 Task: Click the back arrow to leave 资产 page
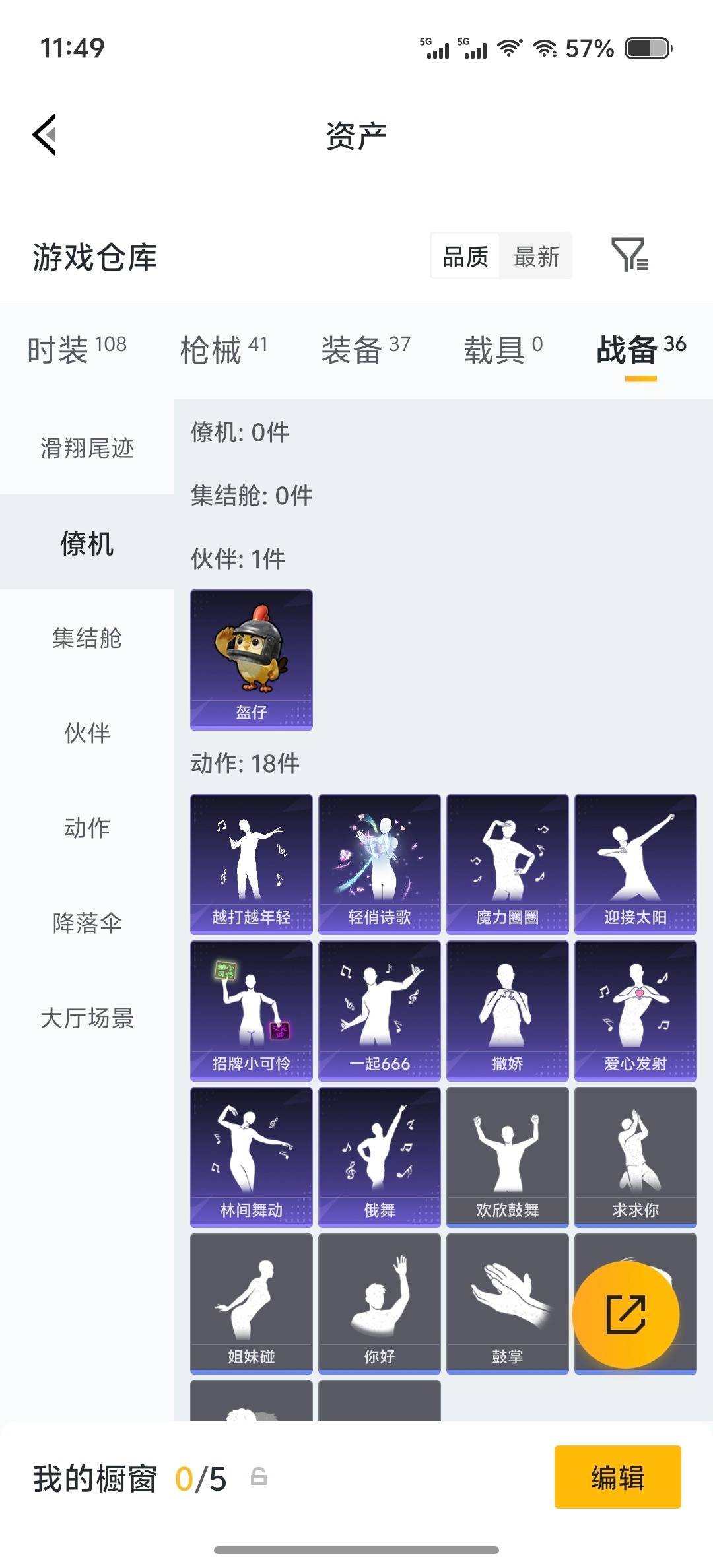pyautogui.click(x=44, y=134)
